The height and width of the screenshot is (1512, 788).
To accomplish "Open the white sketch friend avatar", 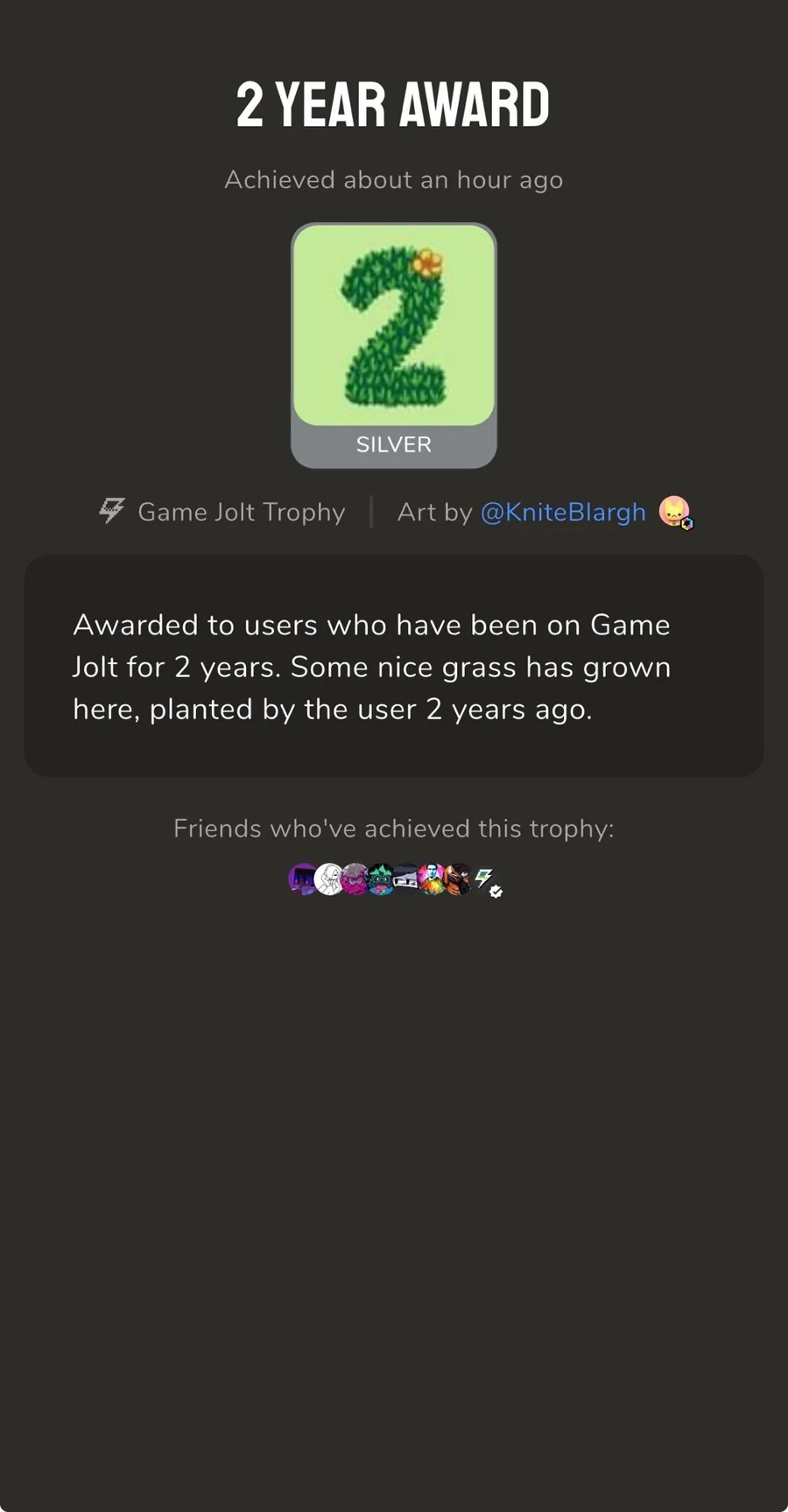I will click(x=327, y=878).
